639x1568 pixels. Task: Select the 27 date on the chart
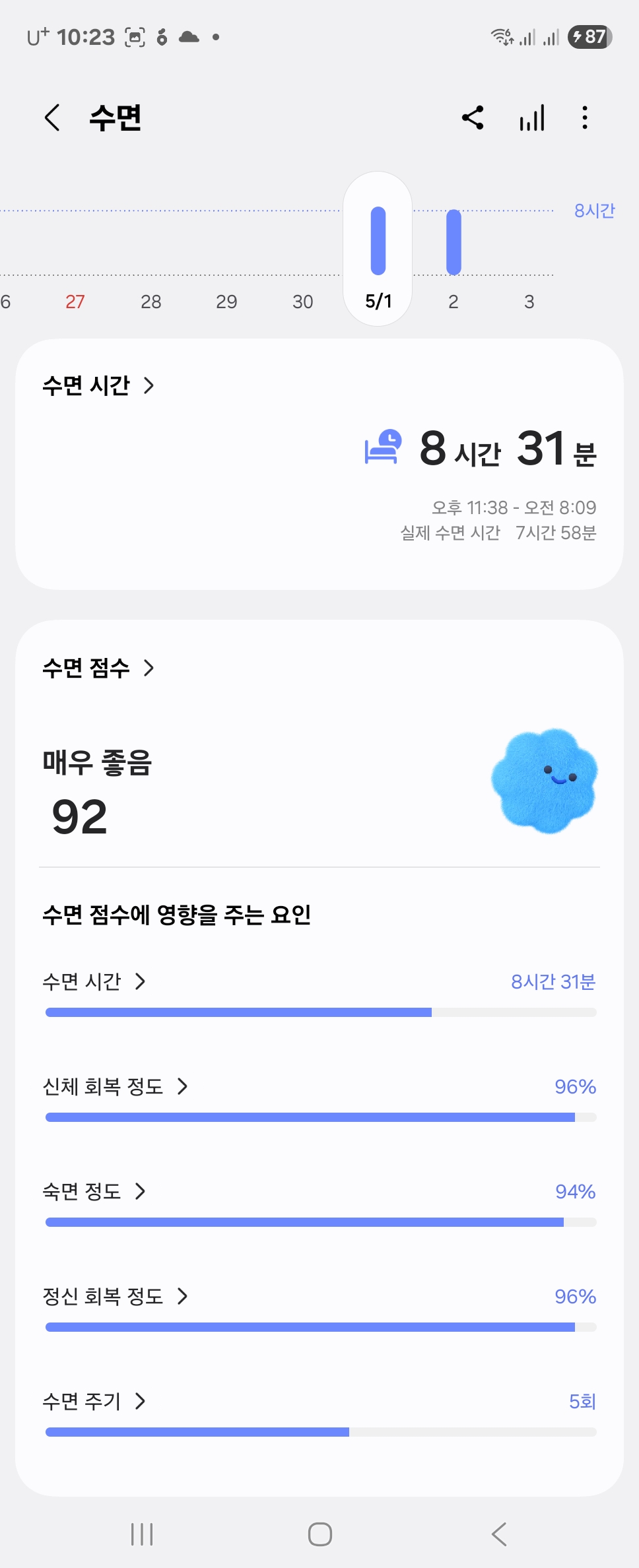(x=75, y=302)
